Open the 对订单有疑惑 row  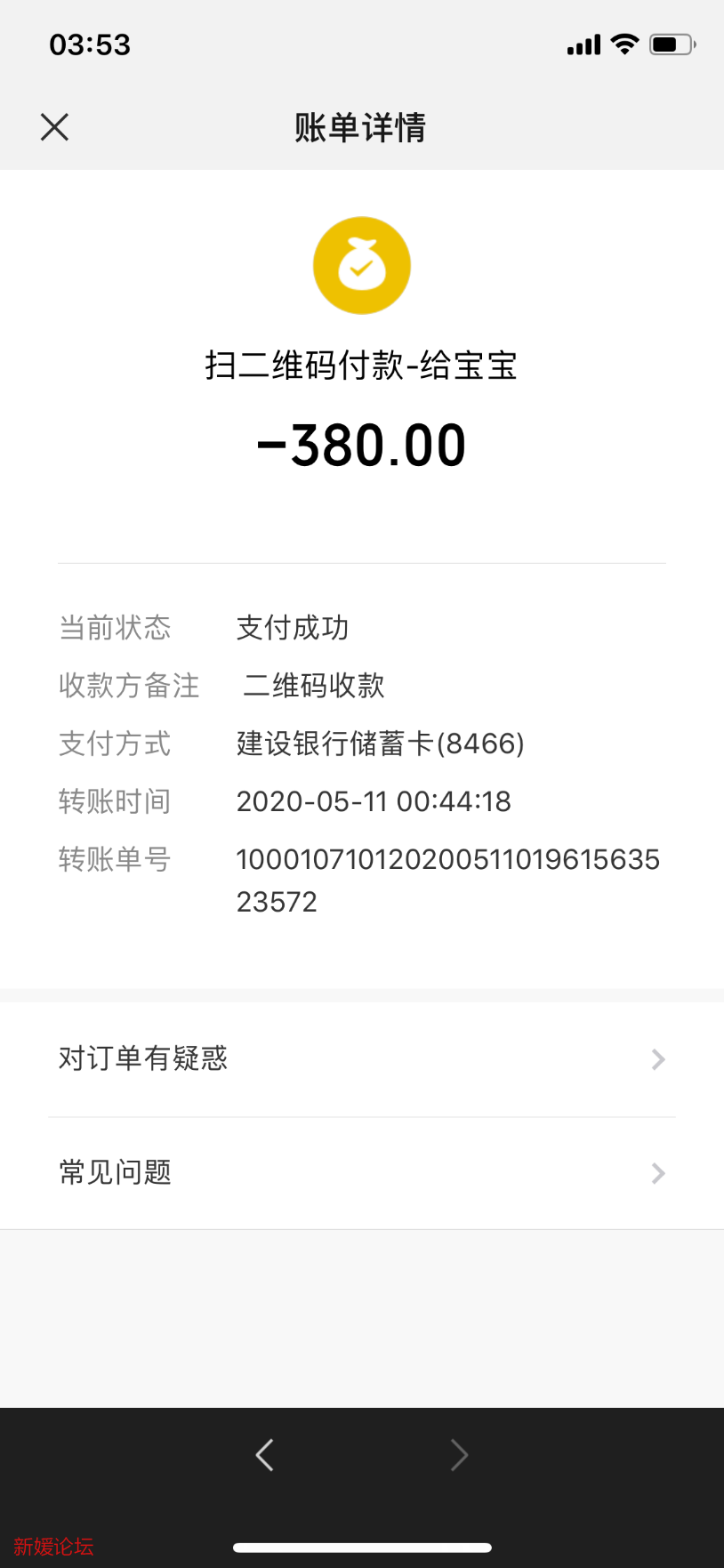coord(361,1058)
